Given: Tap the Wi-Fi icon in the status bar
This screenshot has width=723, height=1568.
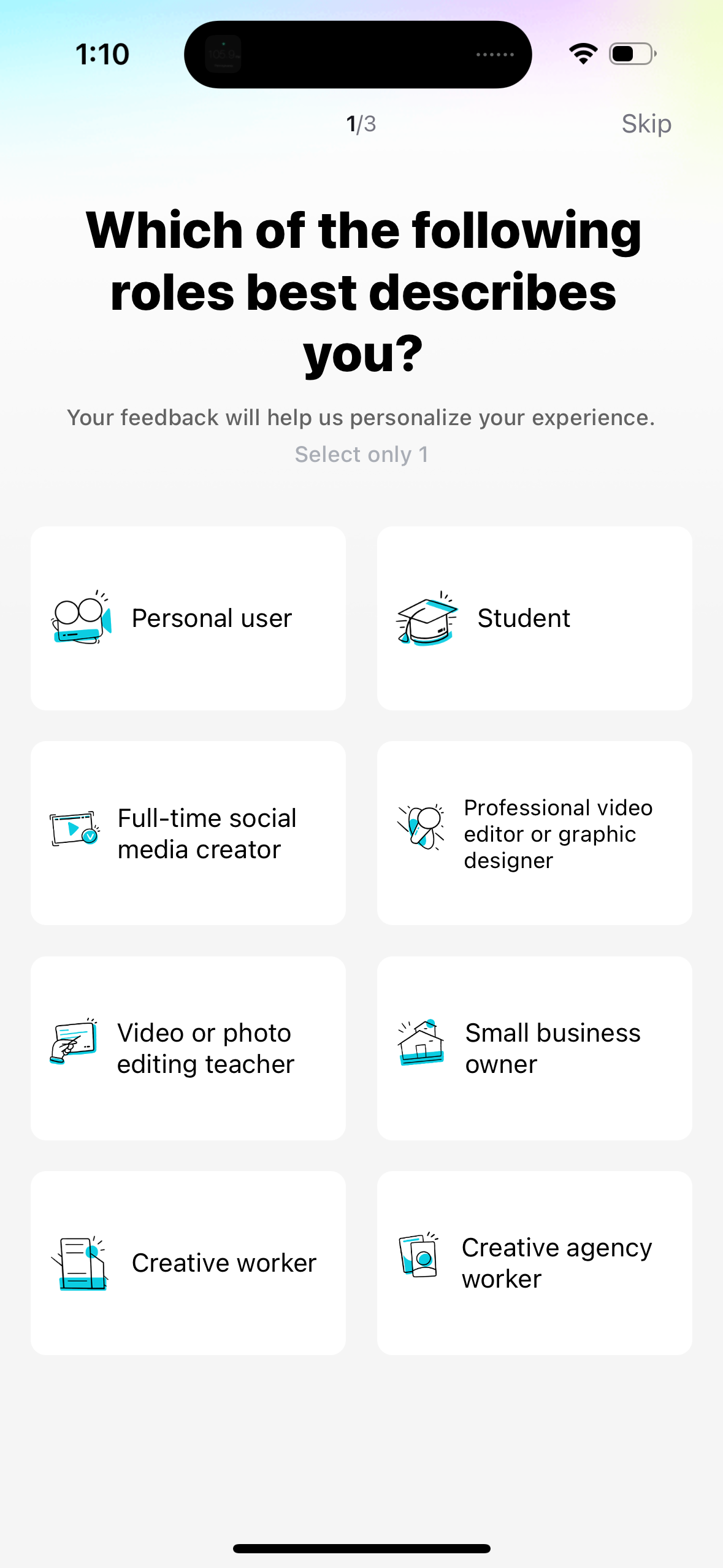Looking at the screenshot, I should click(583, 54).
